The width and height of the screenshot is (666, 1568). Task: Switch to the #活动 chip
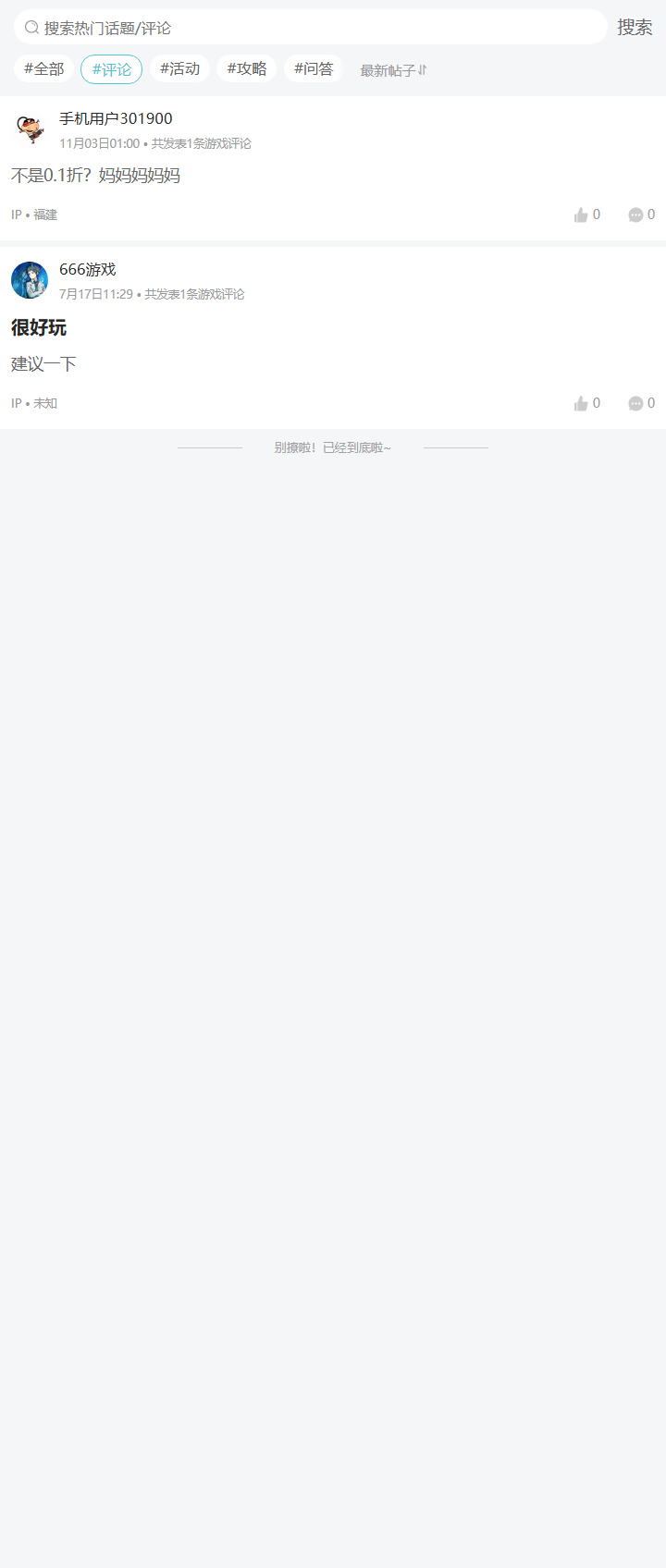tap(179, 69)
